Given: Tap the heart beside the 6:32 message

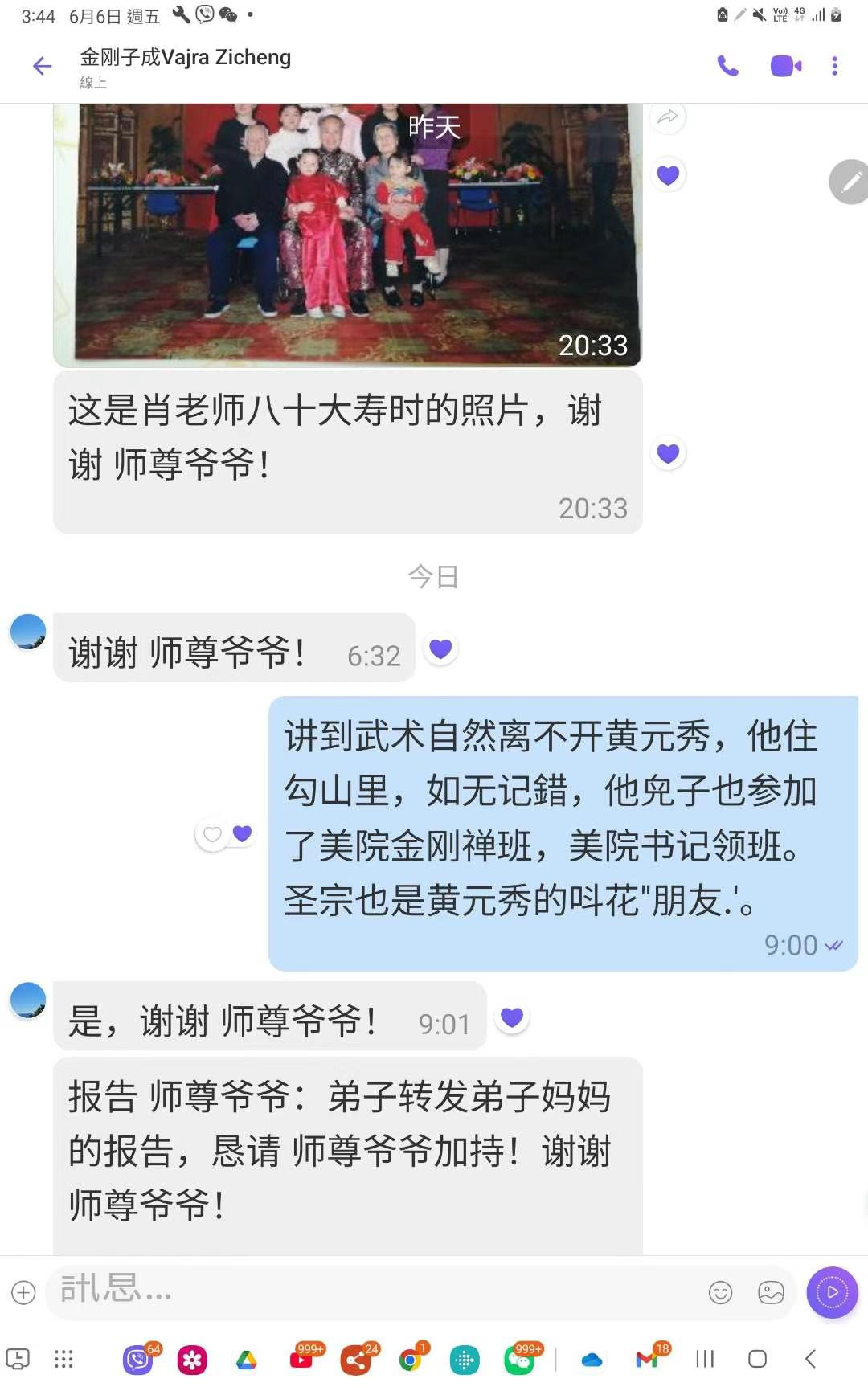Looking at the screenshot, I should 440,648.
